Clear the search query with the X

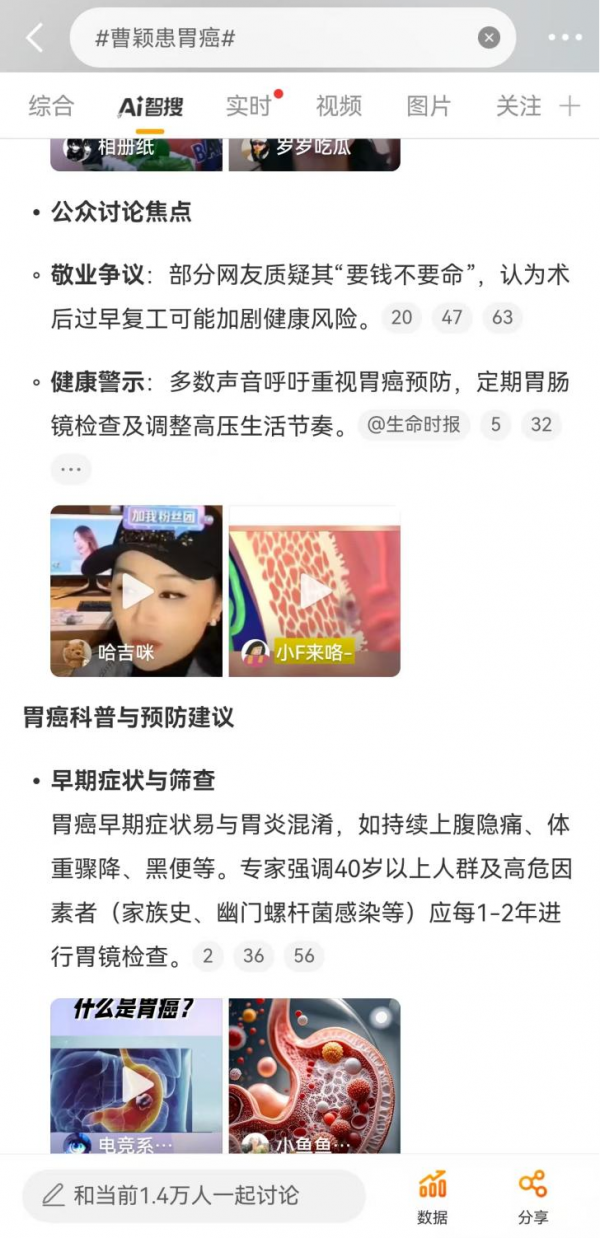(x=488, y=38)
